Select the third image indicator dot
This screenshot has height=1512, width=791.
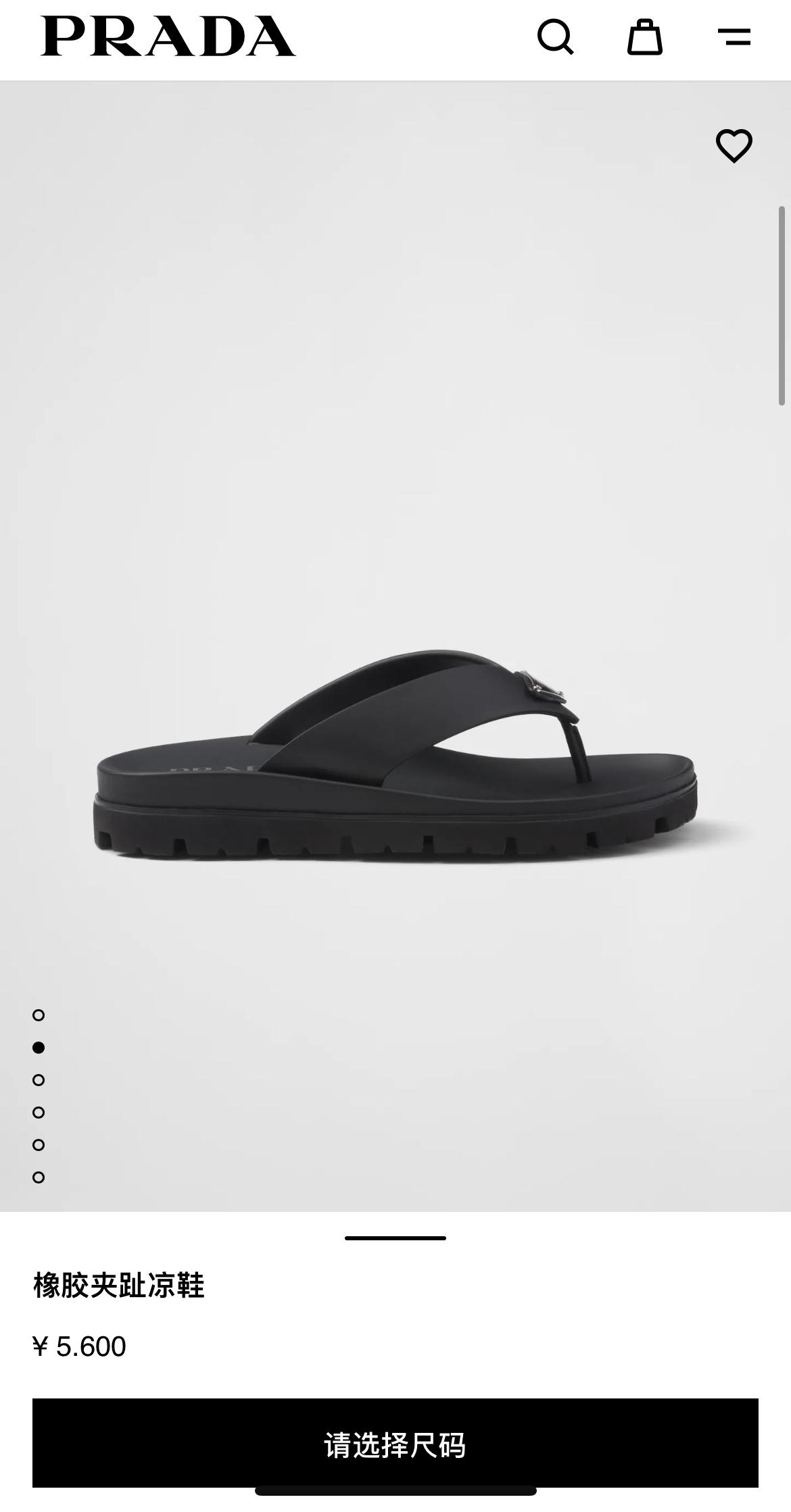(x=39, y=1080)
